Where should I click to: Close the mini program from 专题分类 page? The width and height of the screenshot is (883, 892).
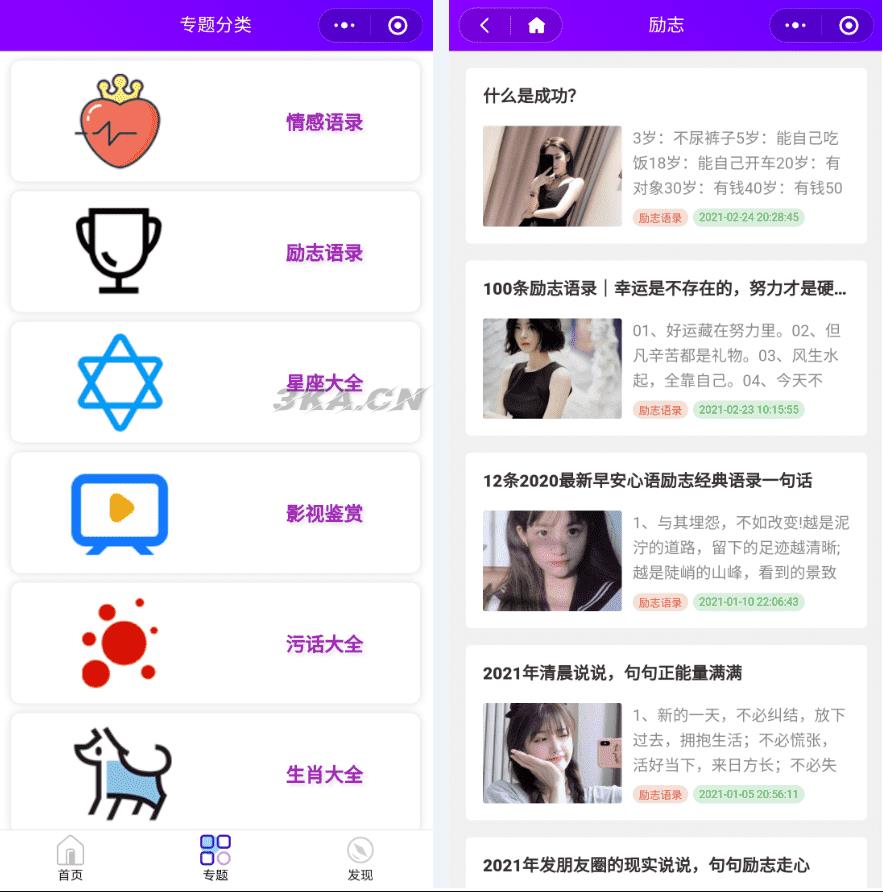(398, 26)
